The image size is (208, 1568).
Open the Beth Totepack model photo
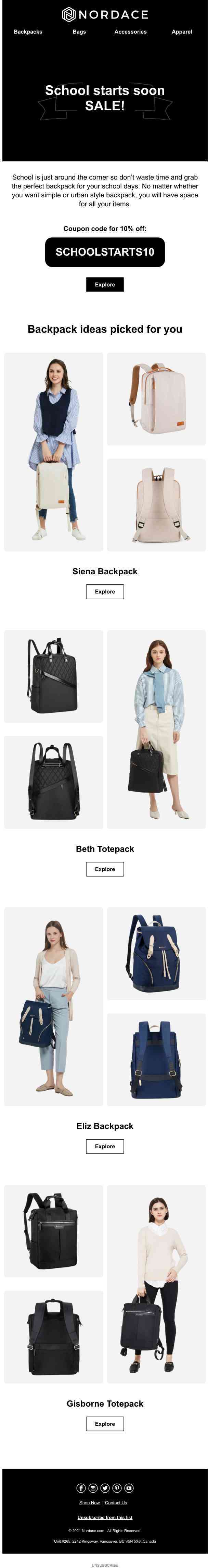(x=156, y=729)
